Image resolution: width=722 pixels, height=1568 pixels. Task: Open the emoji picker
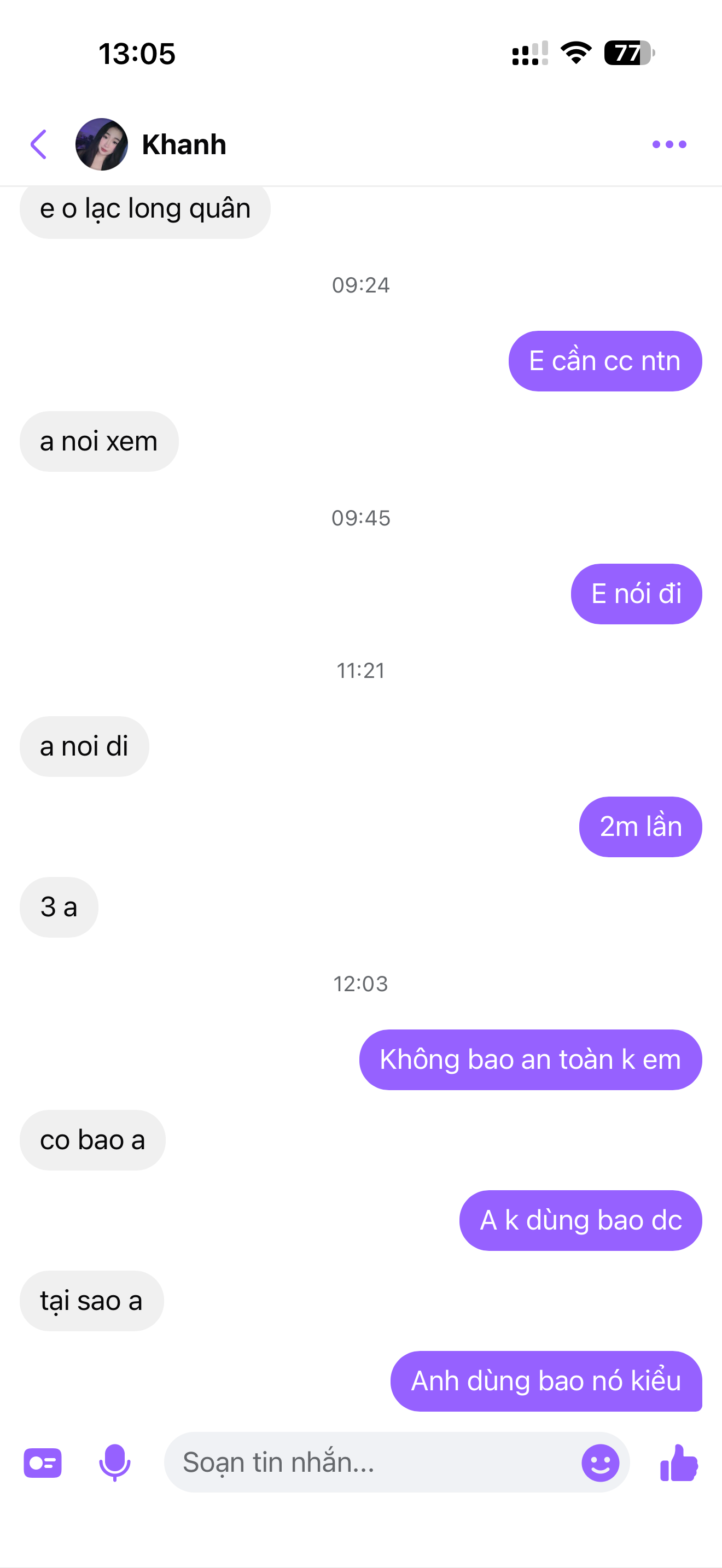click(600, 1462)
